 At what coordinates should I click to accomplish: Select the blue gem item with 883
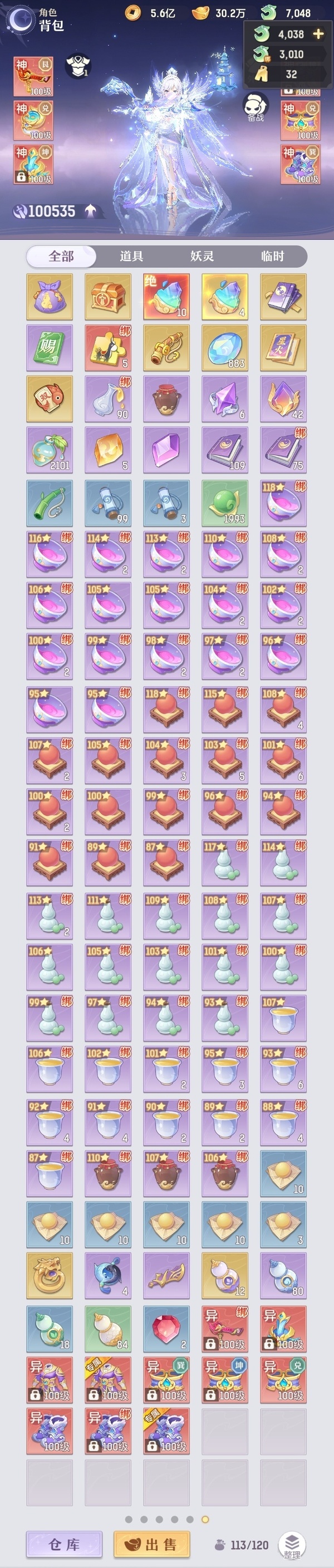224,347
